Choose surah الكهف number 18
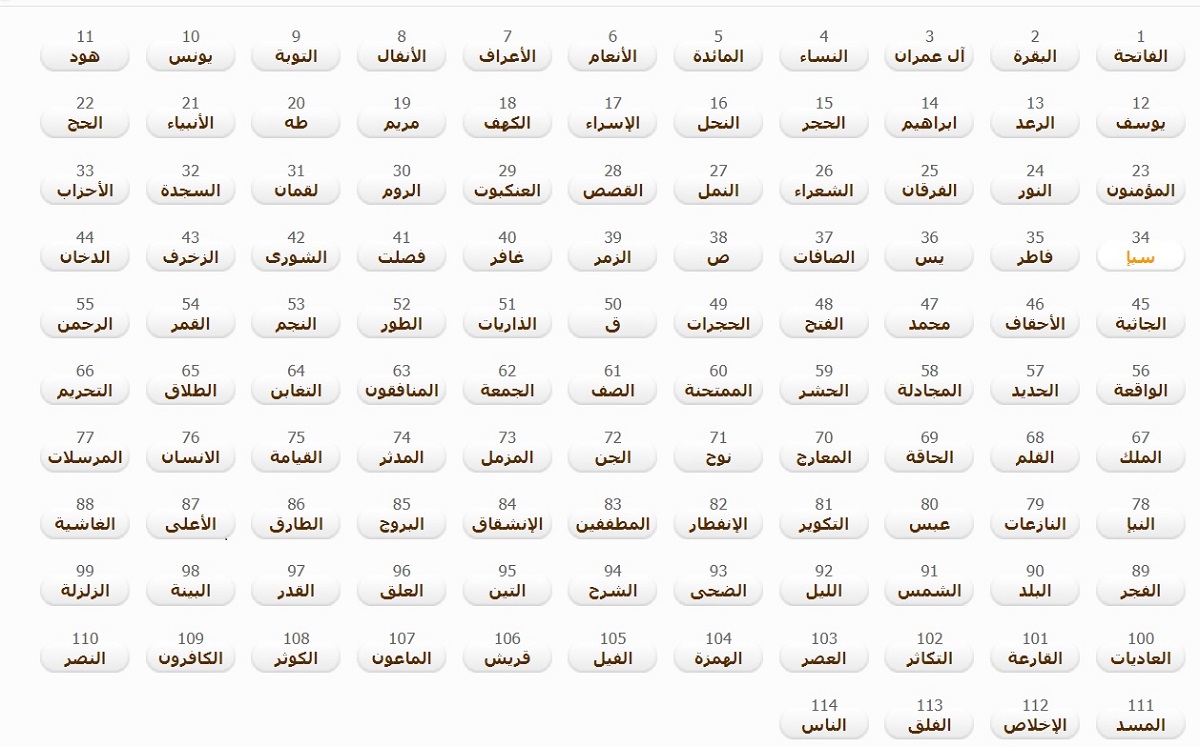This screenshot has width=1200, height=747. point(507,124)
